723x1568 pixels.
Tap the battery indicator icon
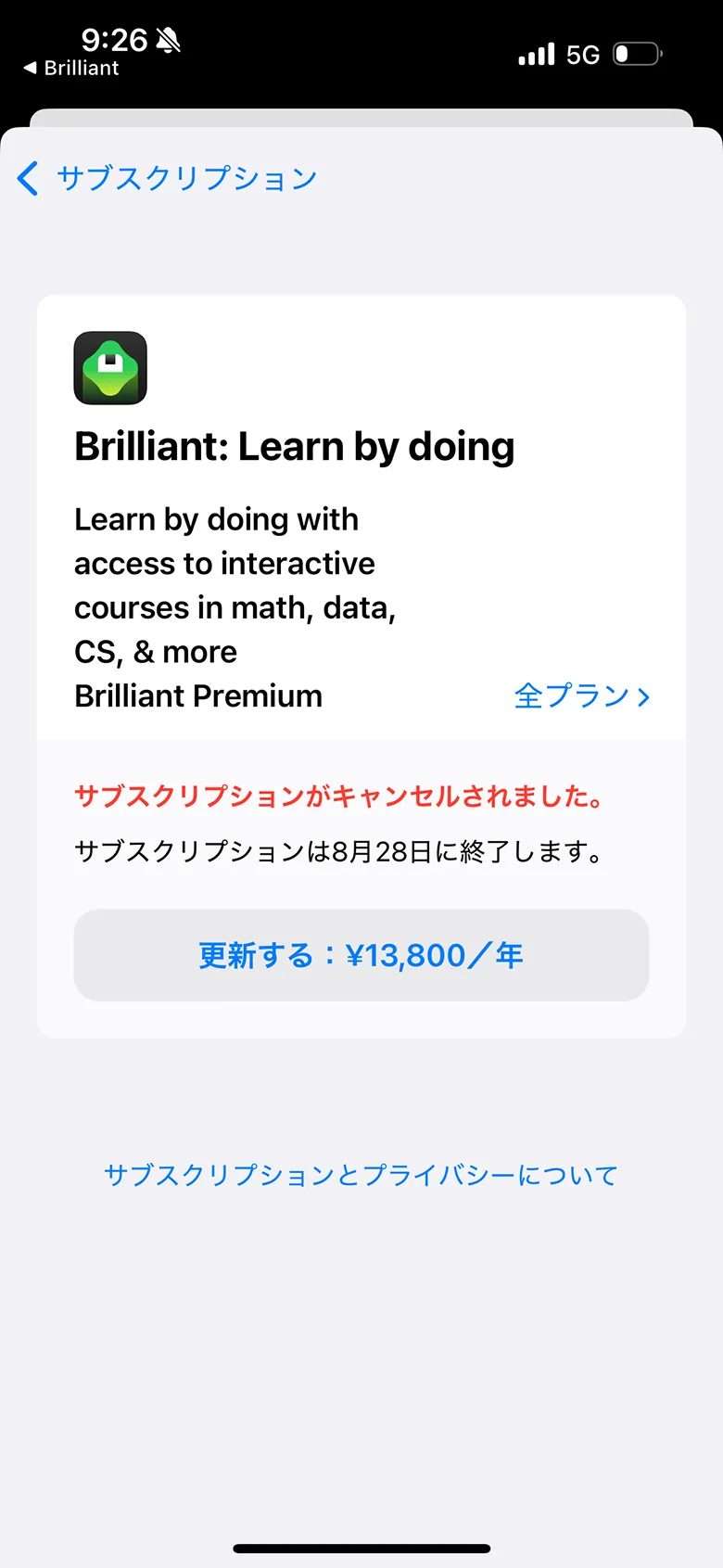click(638, 54)
